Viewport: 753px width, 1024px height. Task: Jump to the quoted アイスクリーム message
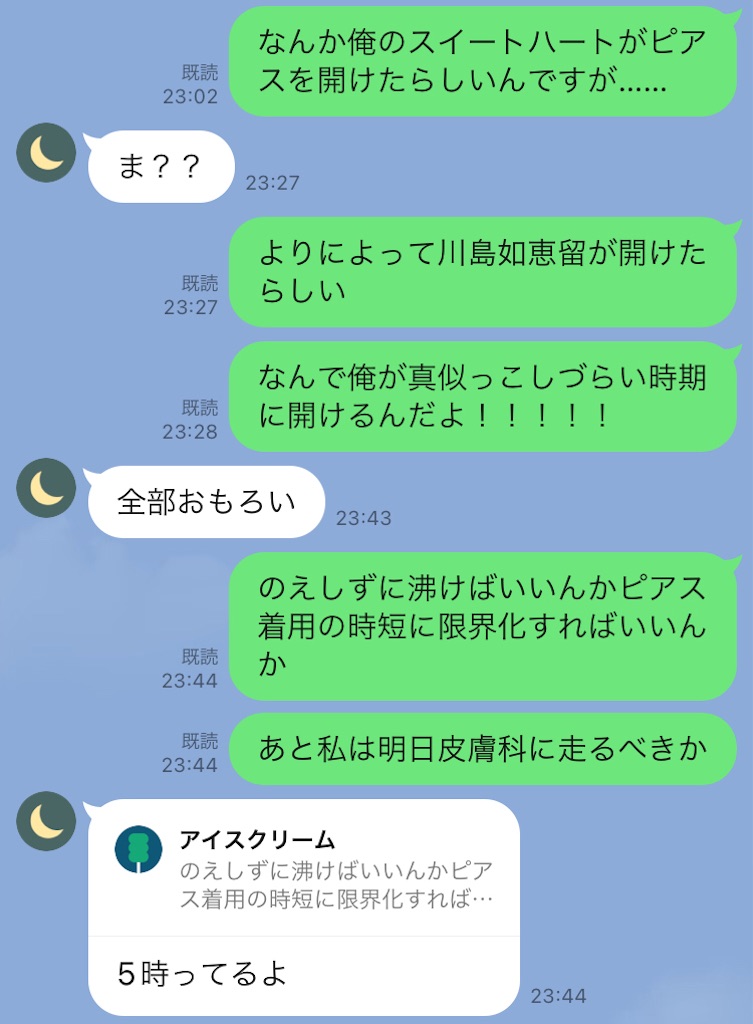point(304,869)
